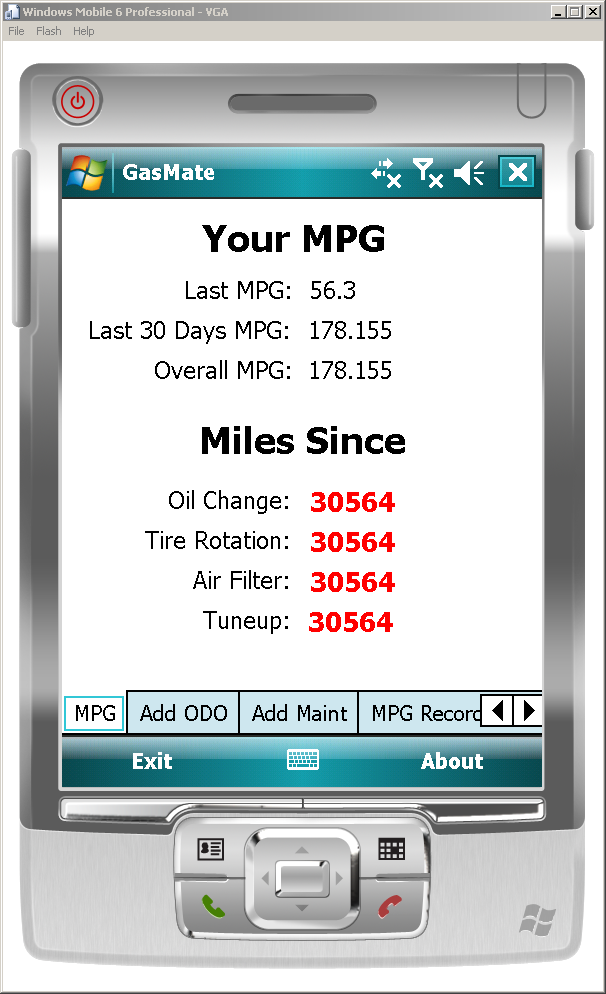The image size is (606, 994).
Task: Open the MPG Record tab
Action: (x=420, y=713)
